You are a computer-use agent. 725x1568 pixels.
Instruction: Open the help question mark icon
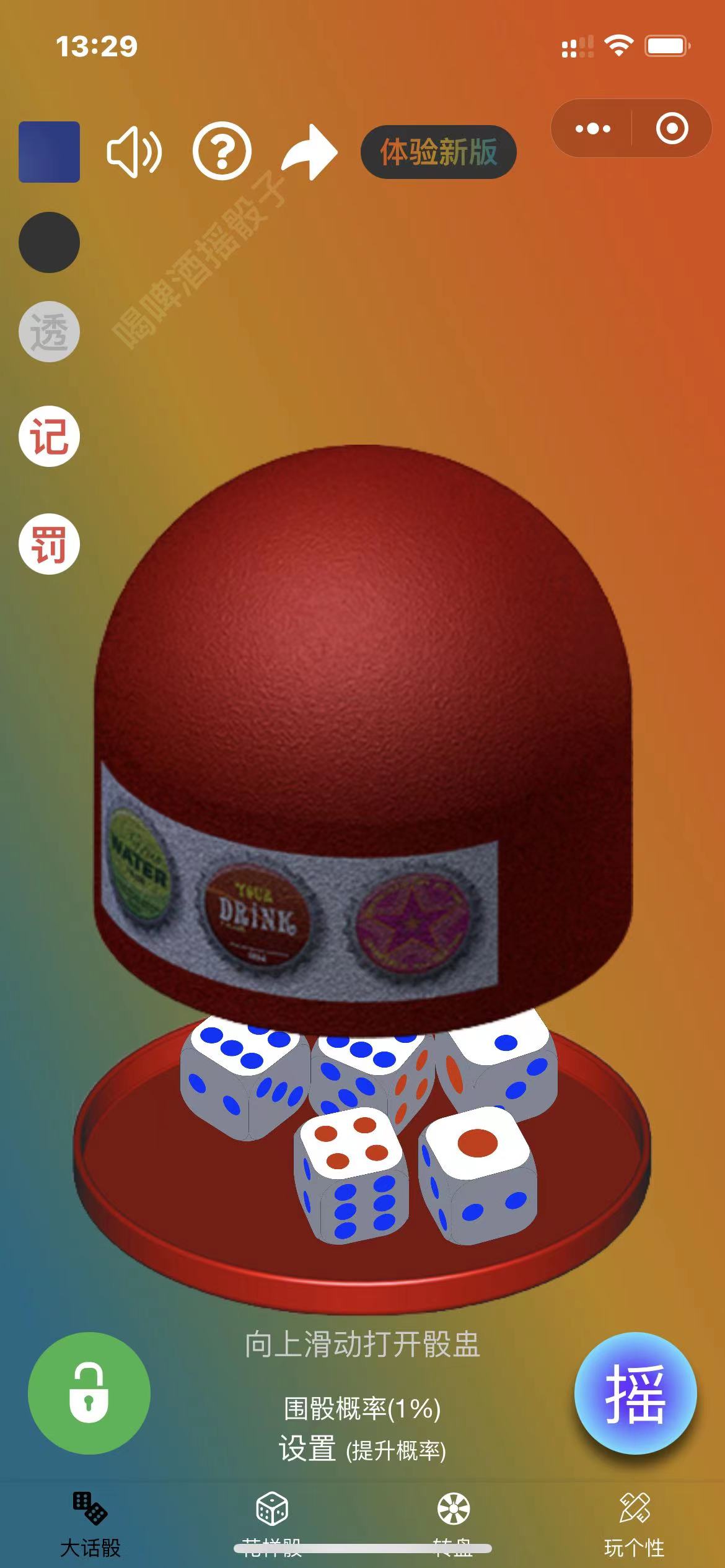point(222,152)
